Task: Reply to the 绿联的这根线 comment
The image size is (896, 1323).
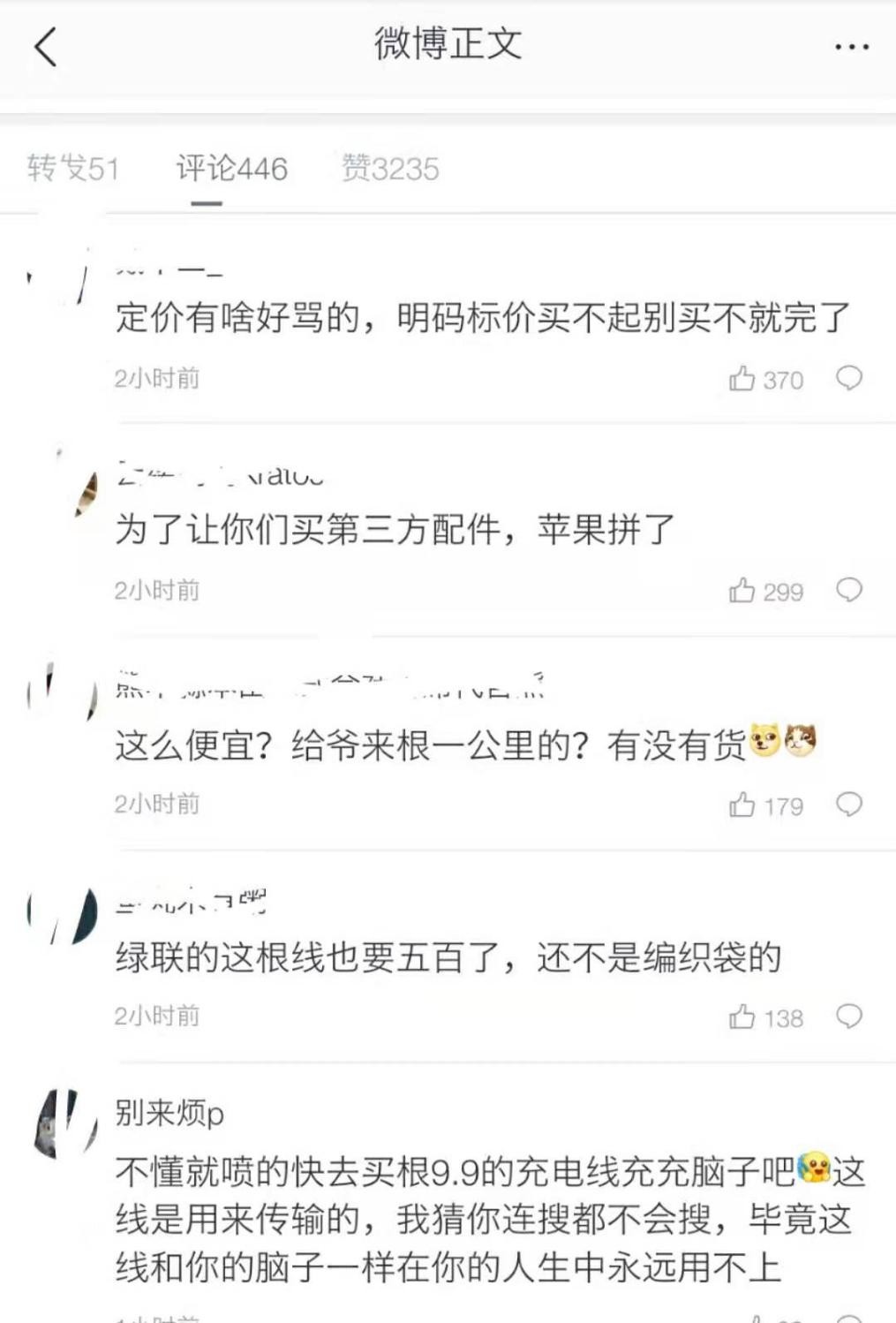Action: [848, 1016]
